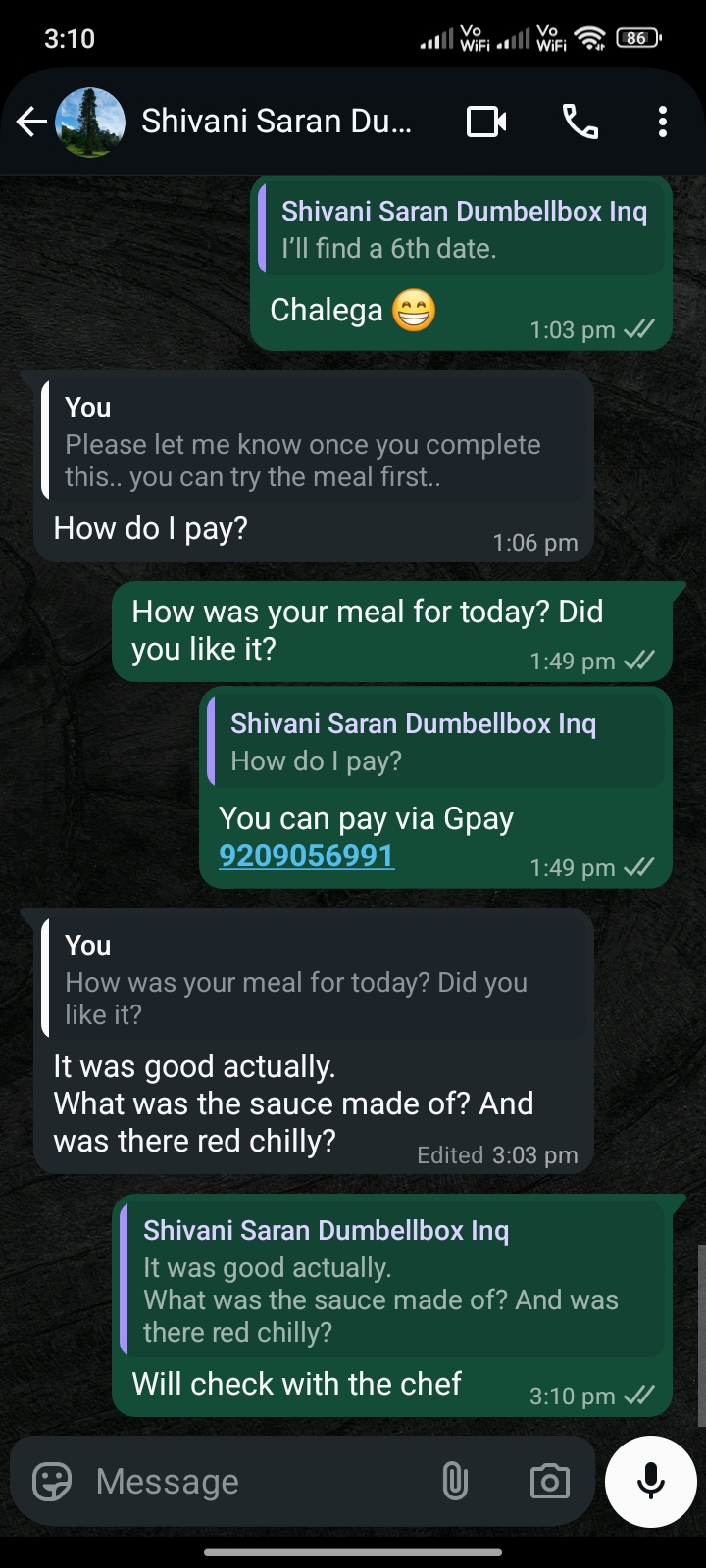The image size is (706, 1568).
Task: Go back to the chats list
Action: point(31,122)
